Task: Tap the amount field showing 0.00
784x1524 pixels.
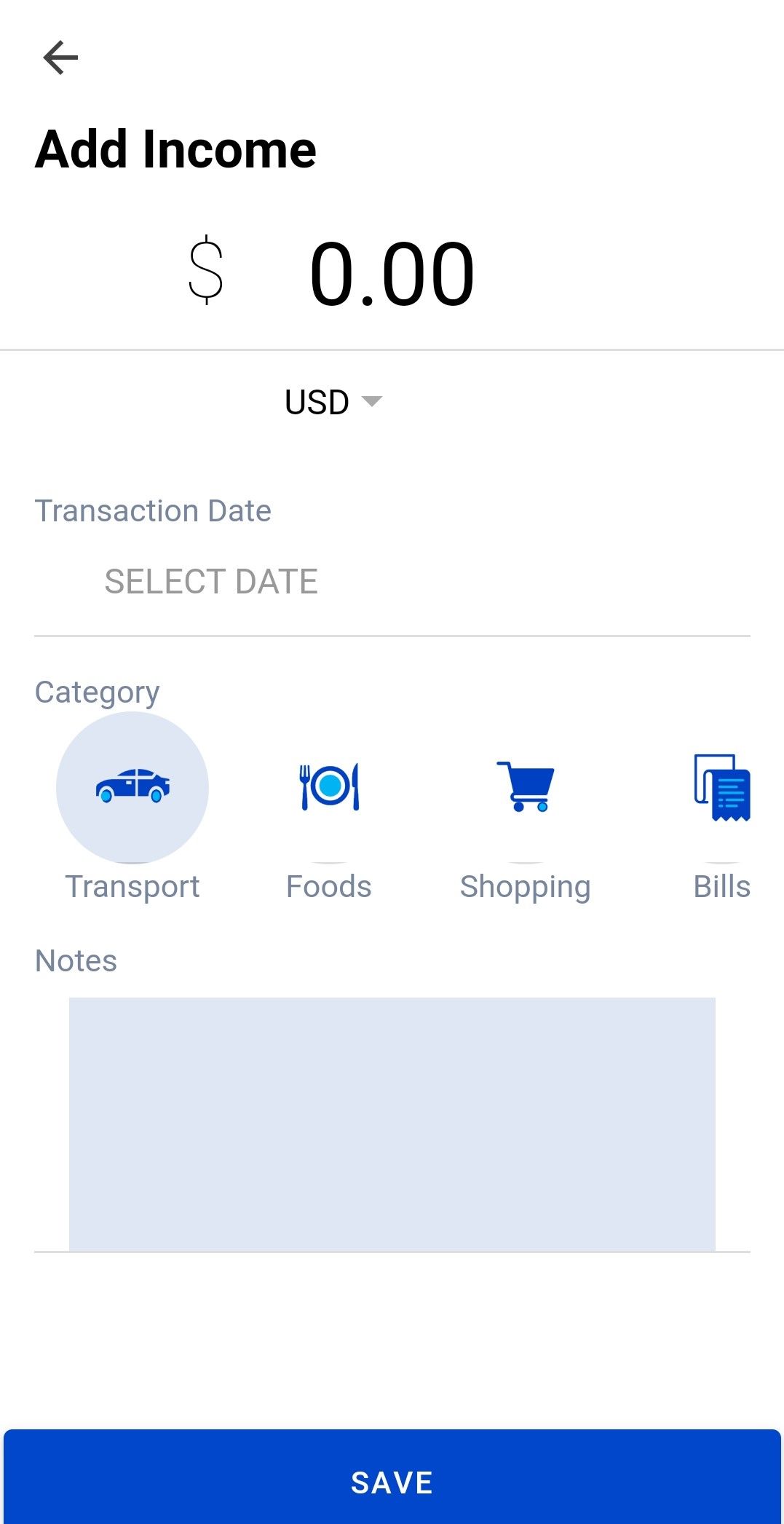Action: [392, 275]
